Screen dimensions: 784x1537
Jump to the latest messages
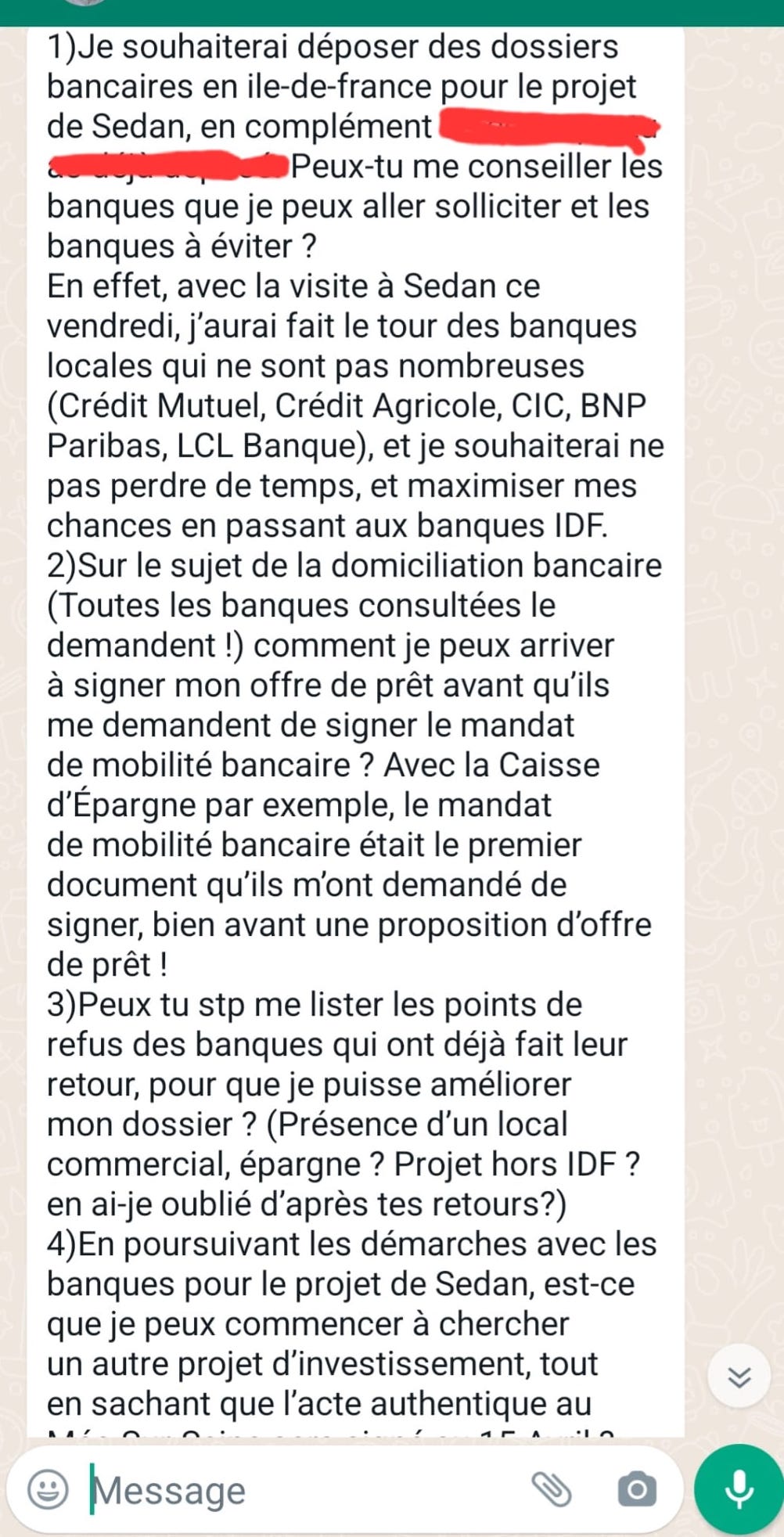click(739, 1377)
